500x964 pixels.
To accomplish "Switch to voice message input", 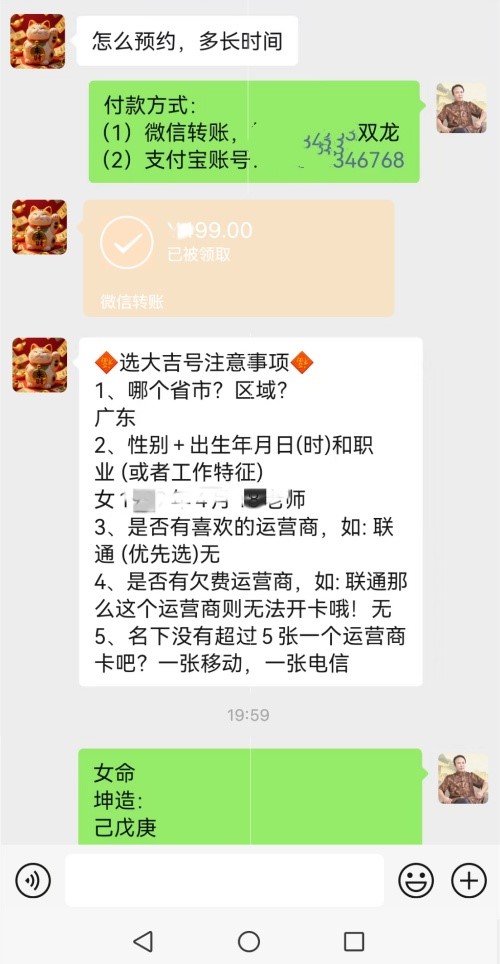I will (x=33, y=880).
